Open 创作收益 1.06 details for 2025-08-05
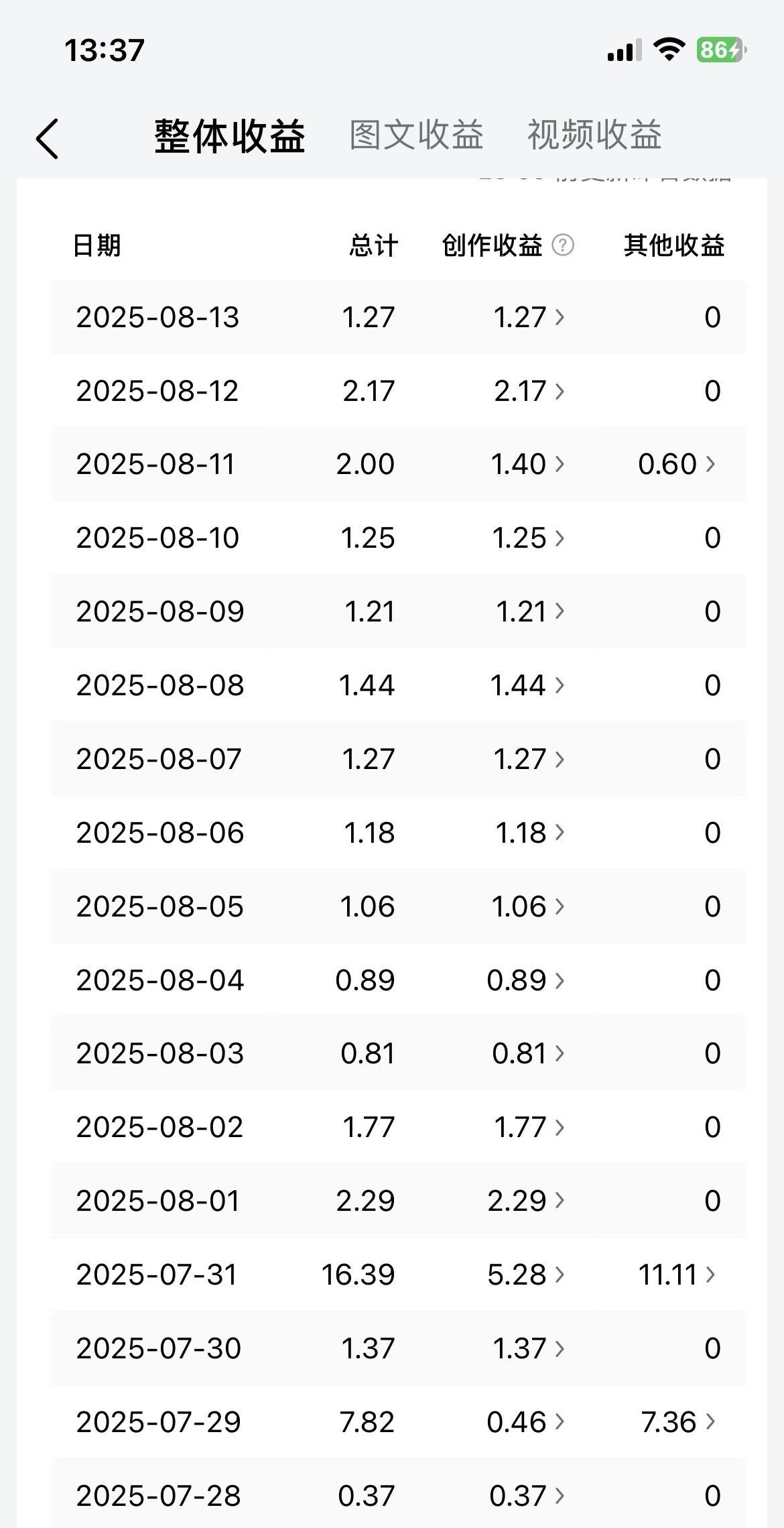 [528, 906]
